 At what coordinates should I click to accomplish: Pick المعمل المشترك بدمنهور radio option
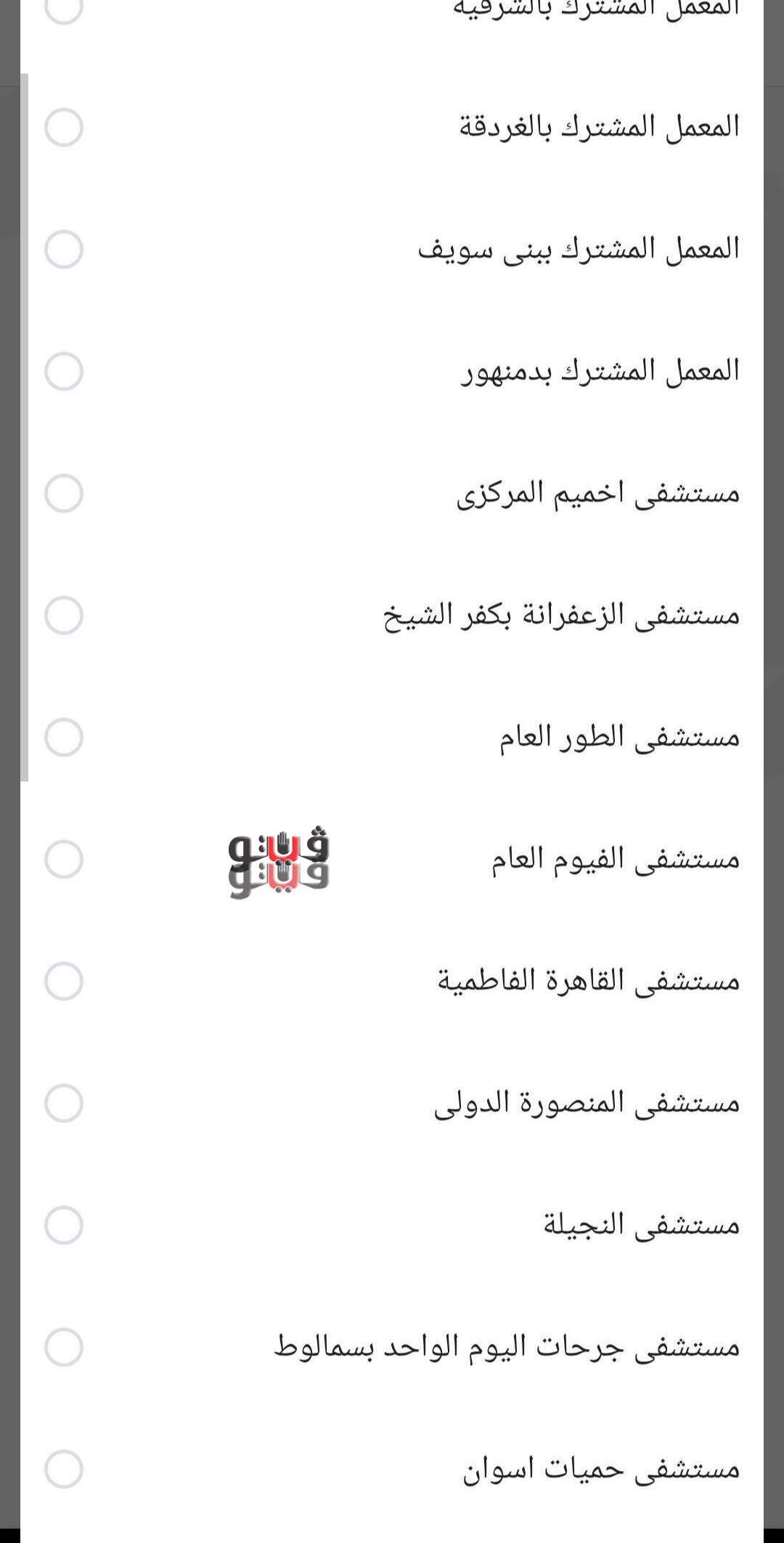pyautogui.click(x=64, y=372)
